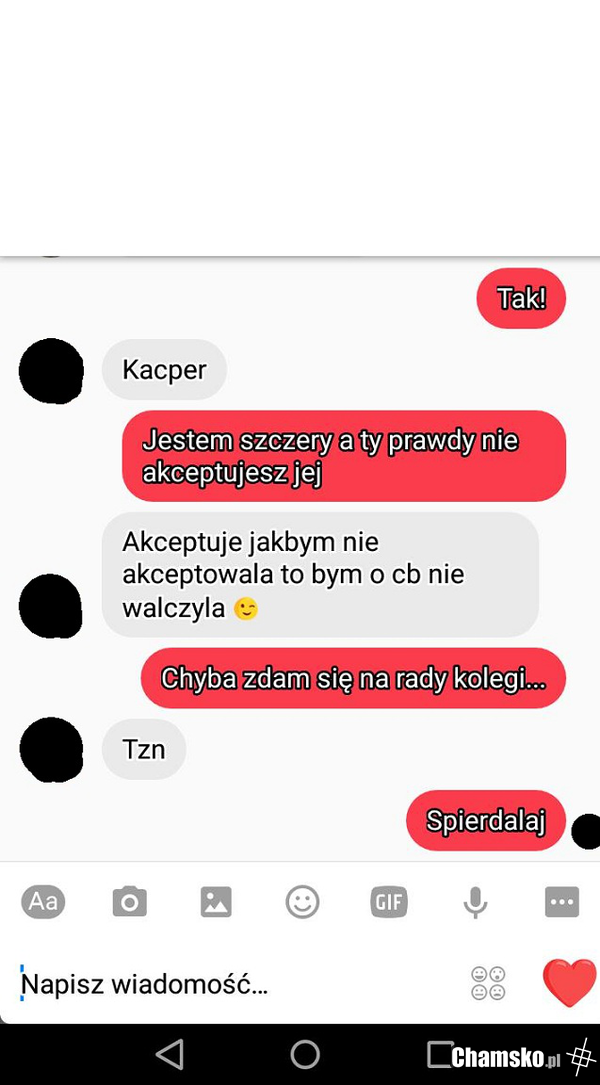Screen dimensions: 600x1085
Task: Tap the Napisz wiadomość message field
Action: tap(200, 984)
